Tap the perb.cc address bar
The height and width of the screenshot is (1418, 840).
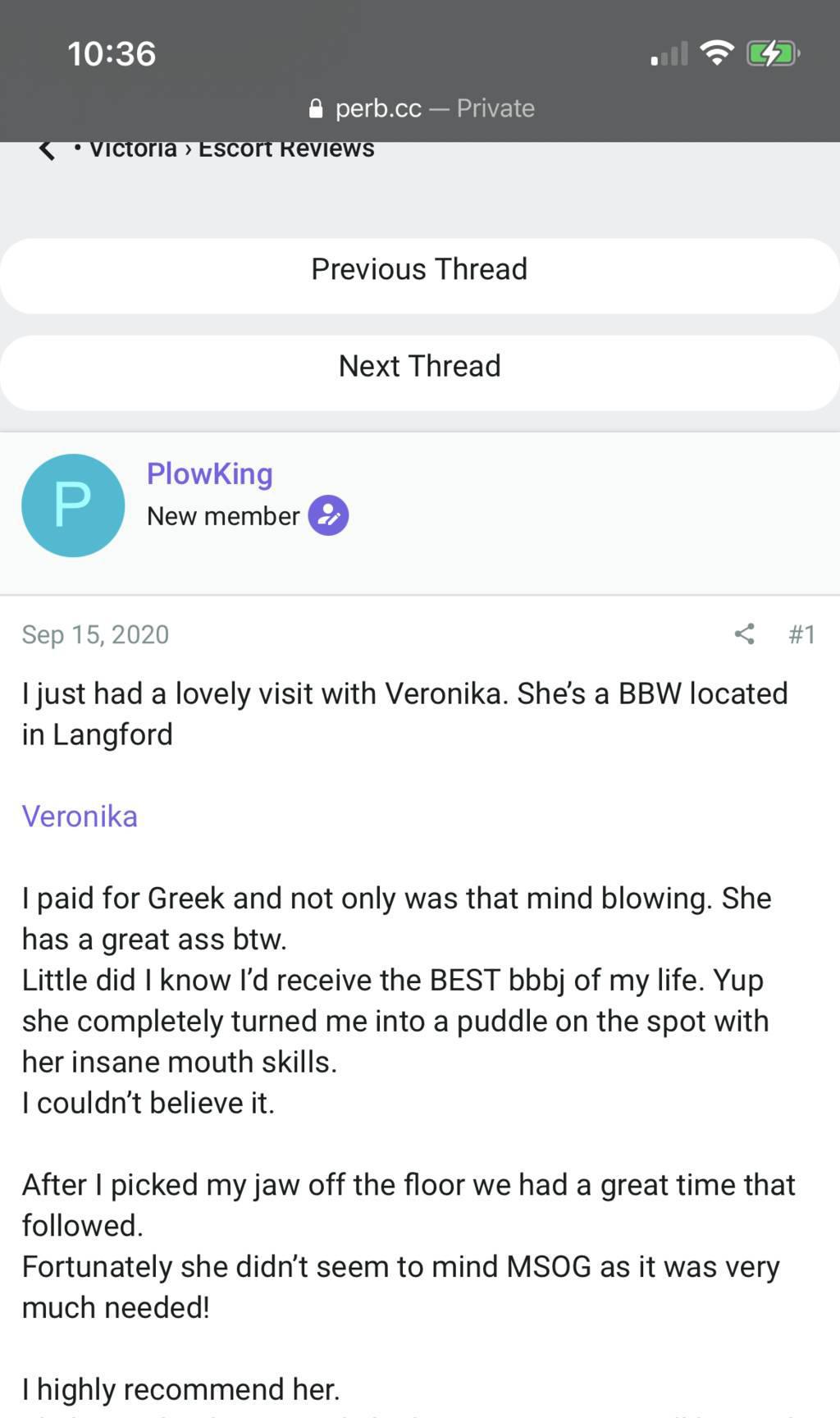[x=420, y=108]
